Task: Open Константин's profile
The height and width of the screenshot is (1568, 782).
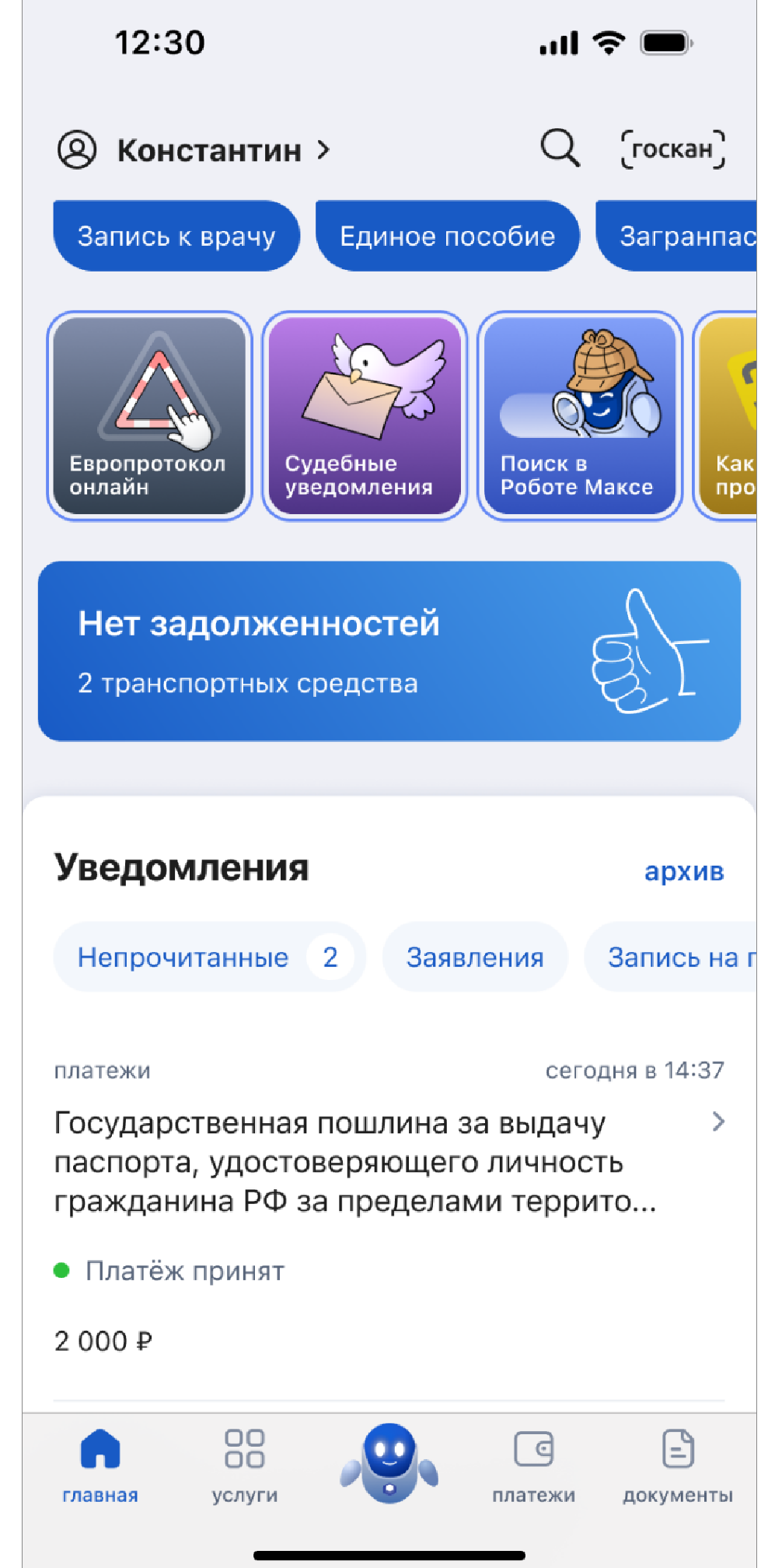Action: click(194, 150)
